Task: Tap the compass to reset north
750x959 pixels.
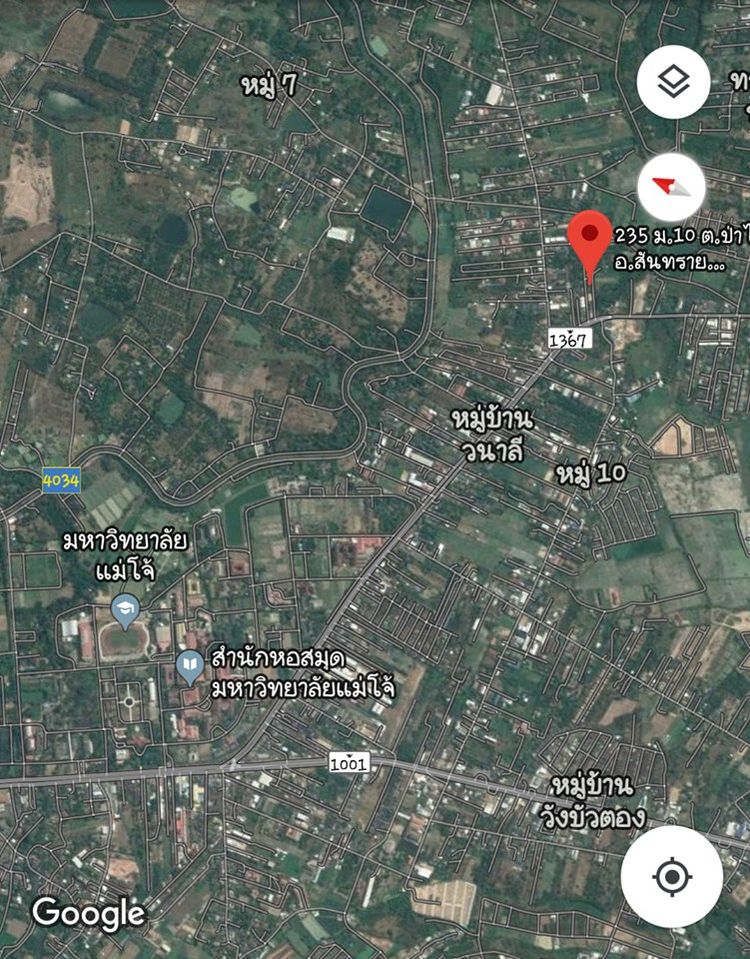Action: 671,187
